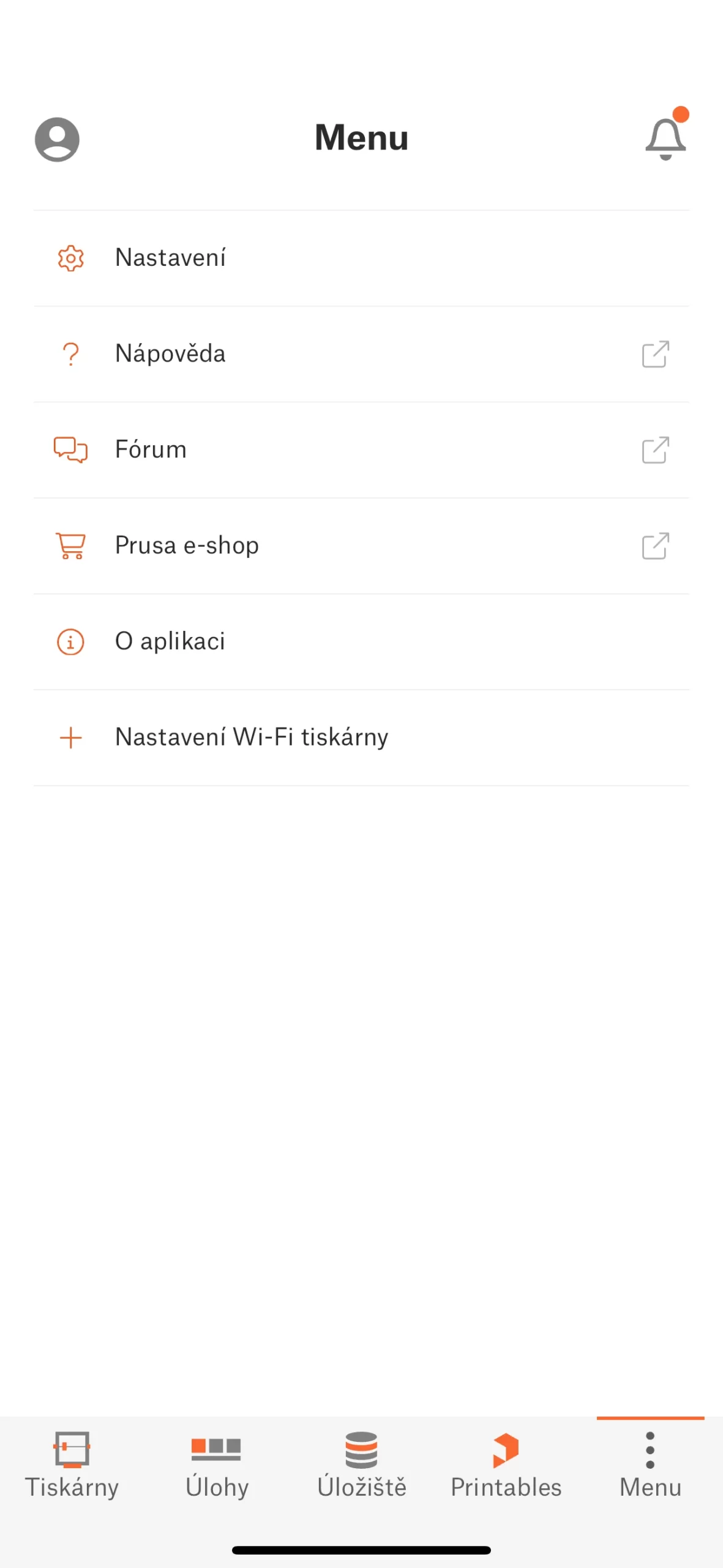This screenshot has width=723, height=1568.
Task: Open Nastavení settings
Action: 361,258
